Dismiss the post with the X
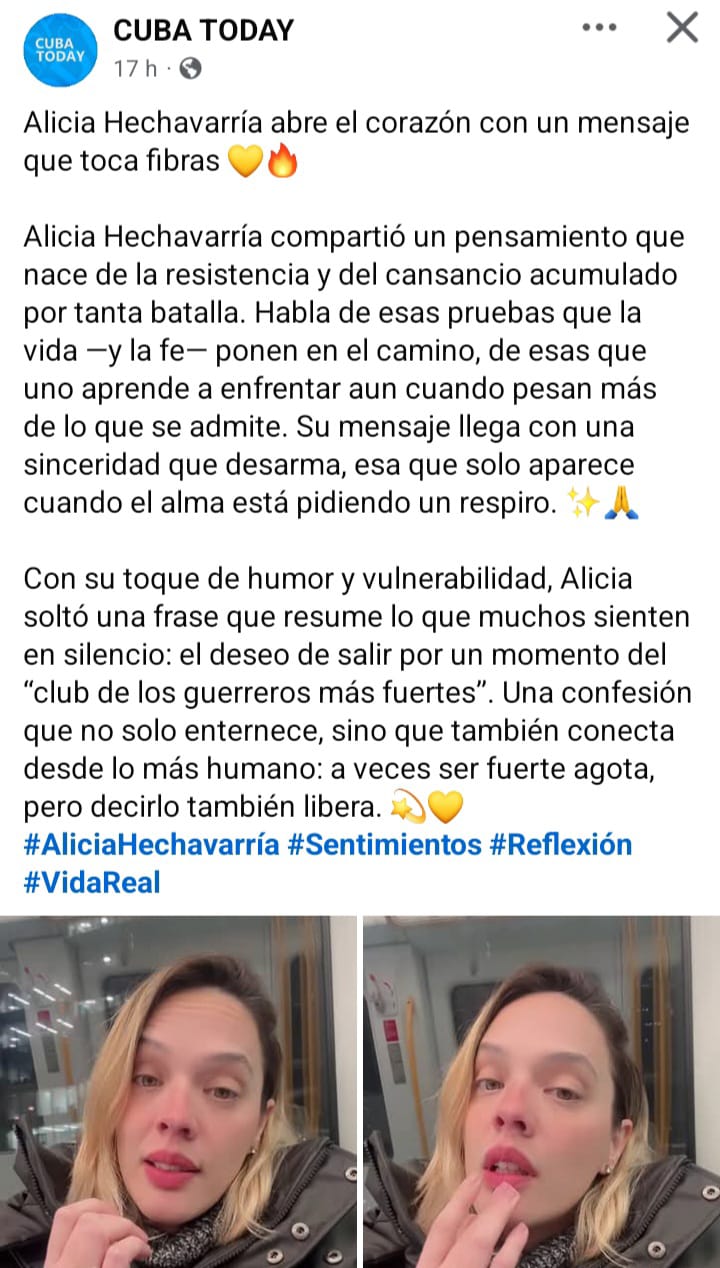The width and height of the screenshot is (720, 1268). click(x=682, y=28)
